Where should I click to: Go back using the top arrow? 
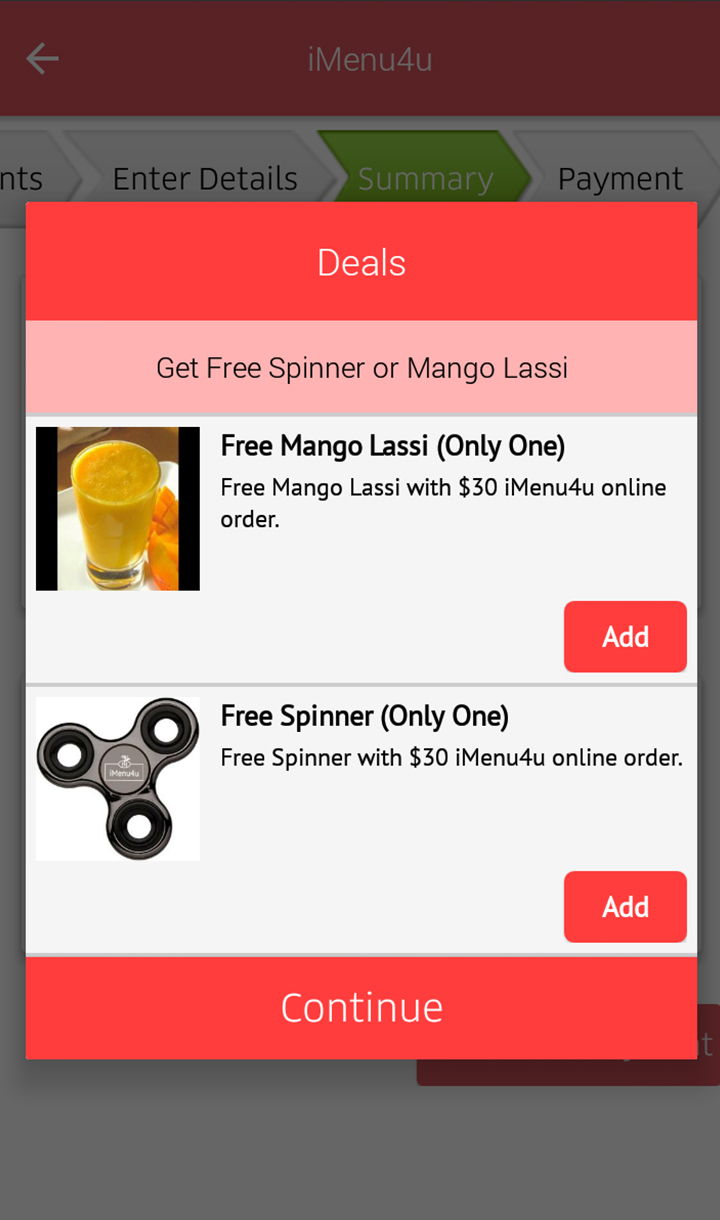point(42,59)
